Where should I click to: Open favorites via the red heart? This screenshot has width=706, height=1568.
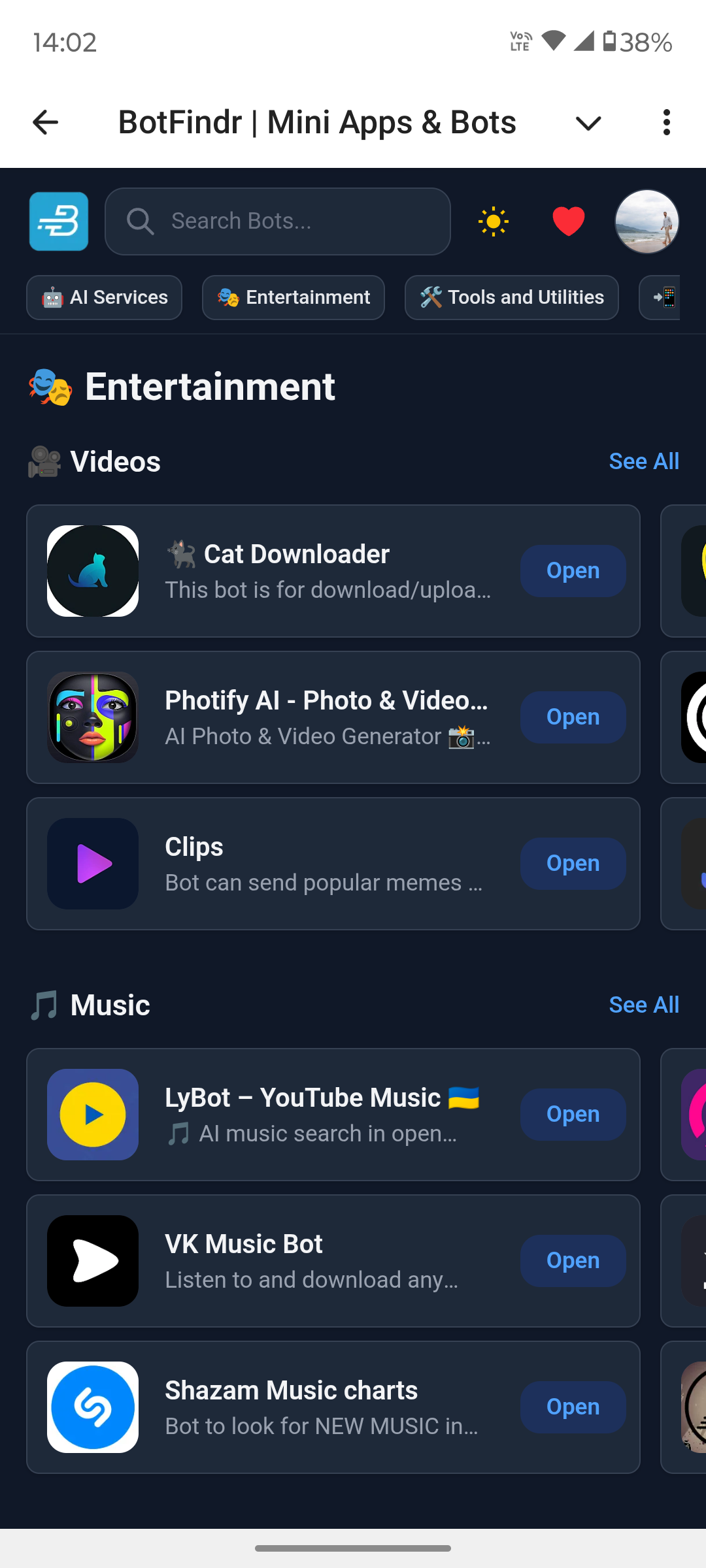[568, 221]
